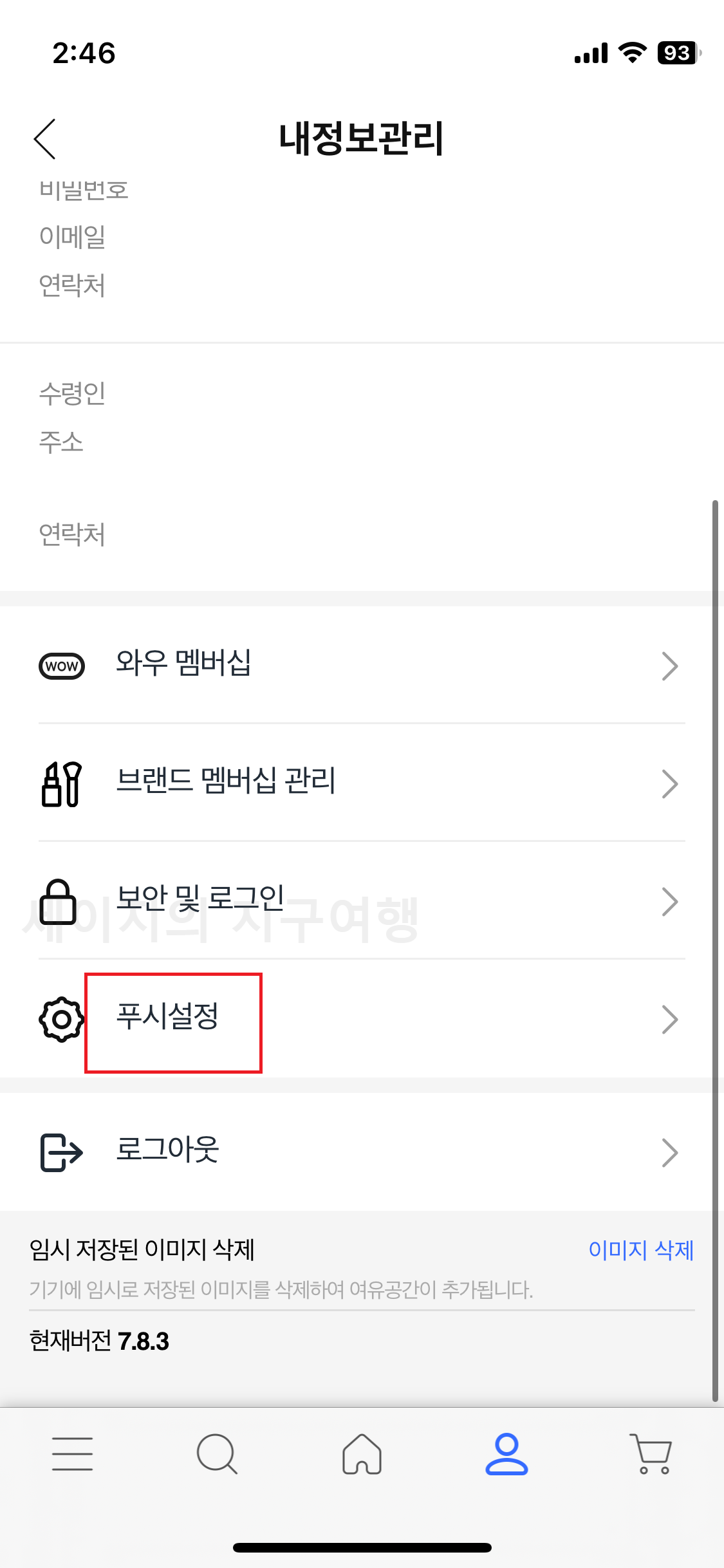The height and width of the screenshot is (1568, 724).
Task: Open 브랜드 멤버십 관리
Action: (362, 783)
